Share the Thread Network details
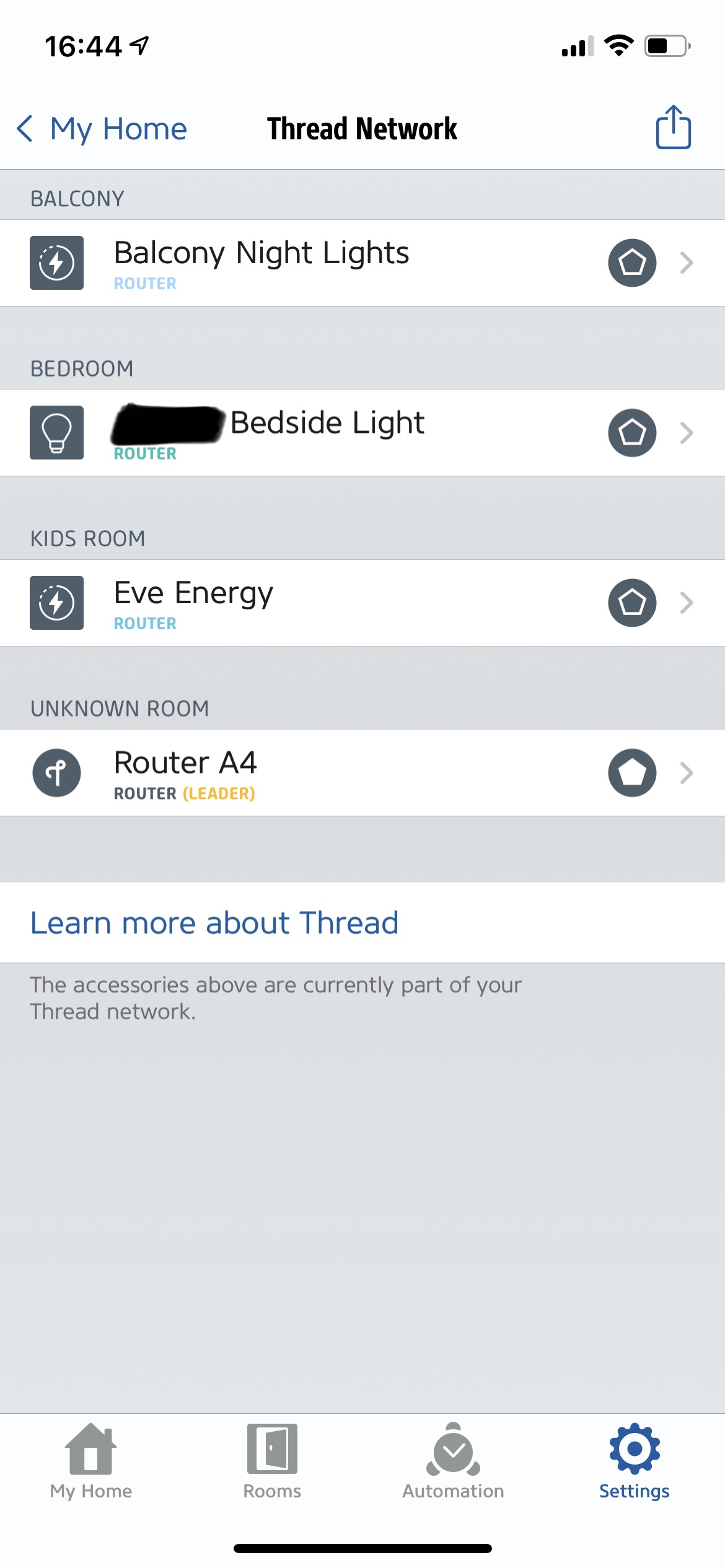This screenshot has width=725, height=1568. [673, 128]
